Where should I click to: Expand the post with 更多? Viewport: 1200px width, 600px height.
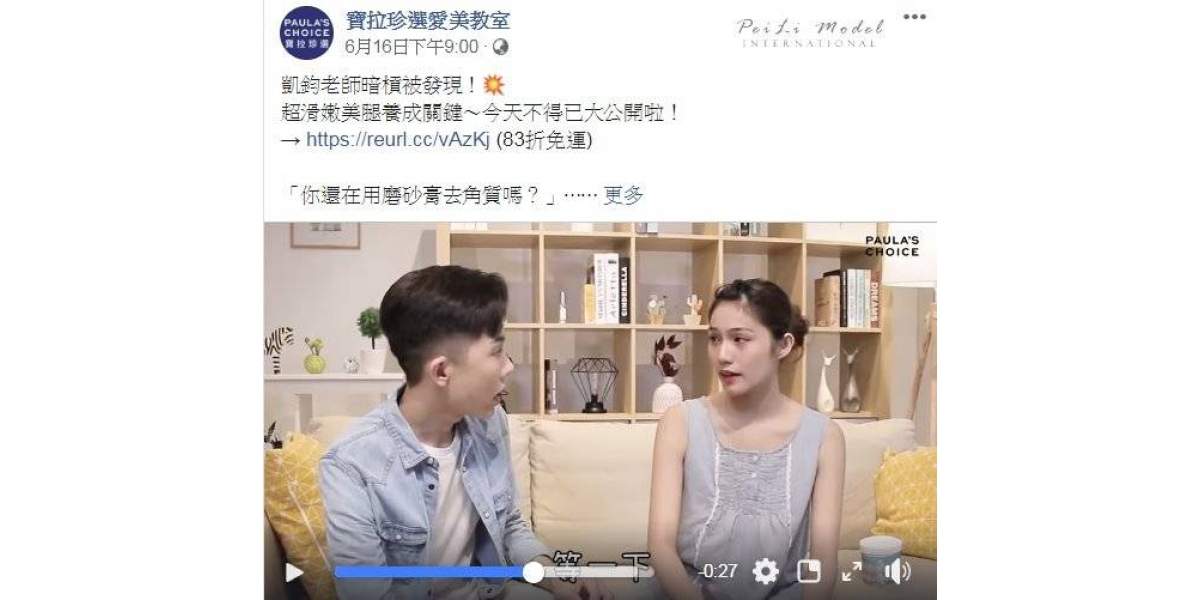pyautogui.click(x=624, y=195)
